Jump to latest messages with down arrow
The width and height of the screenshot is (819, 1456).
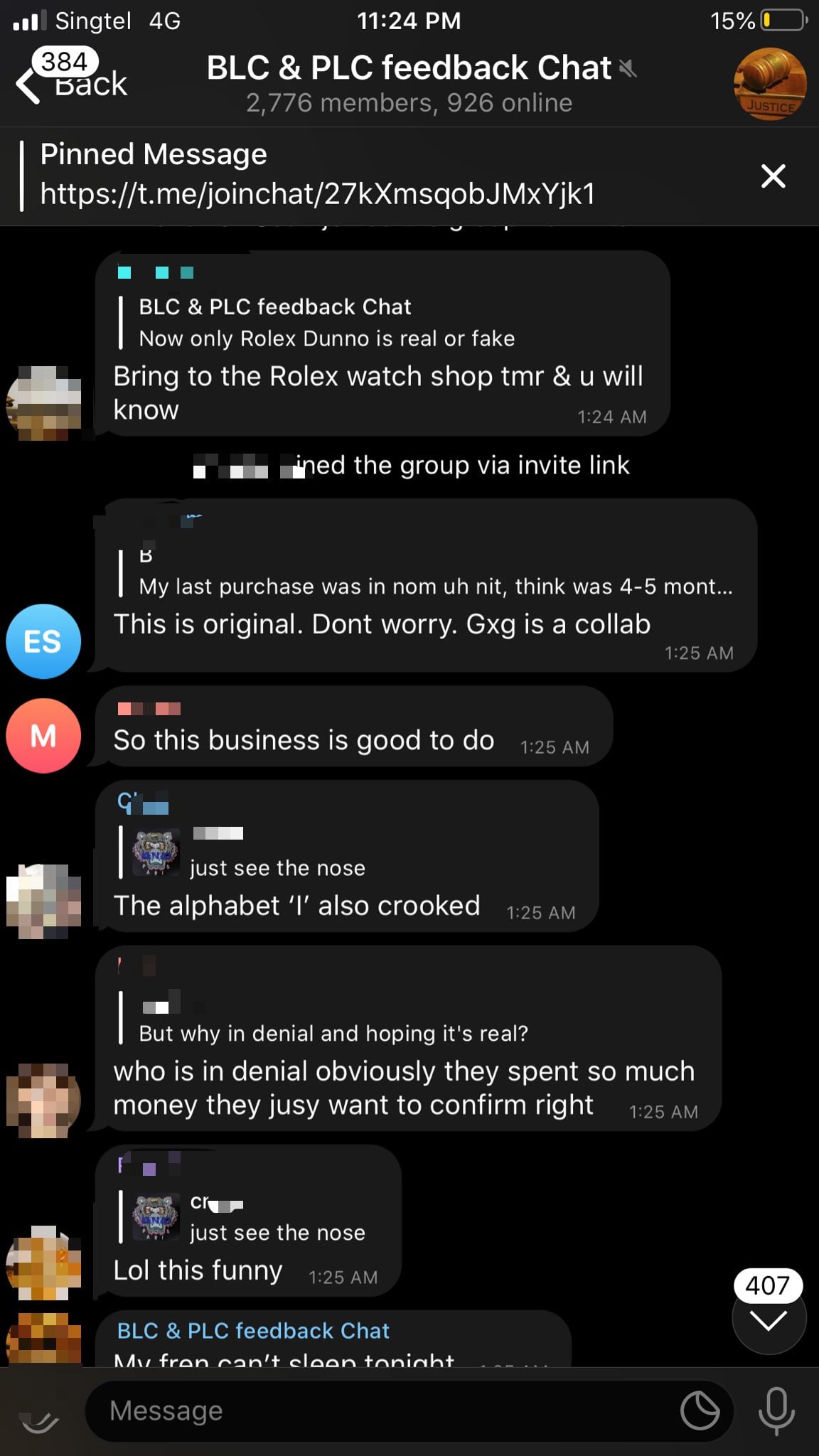(x=769, y=1319)
